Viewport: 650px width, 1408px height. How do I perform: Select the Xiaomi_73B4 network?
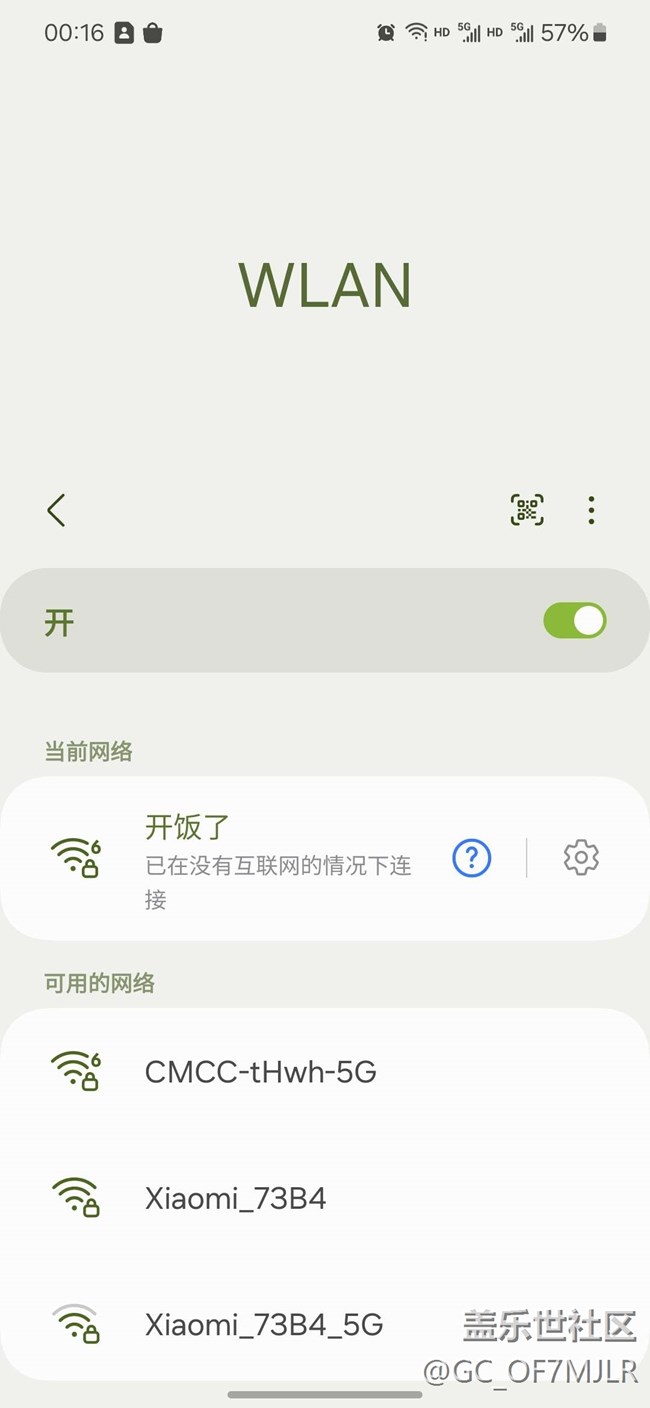tap(236, 1198)
